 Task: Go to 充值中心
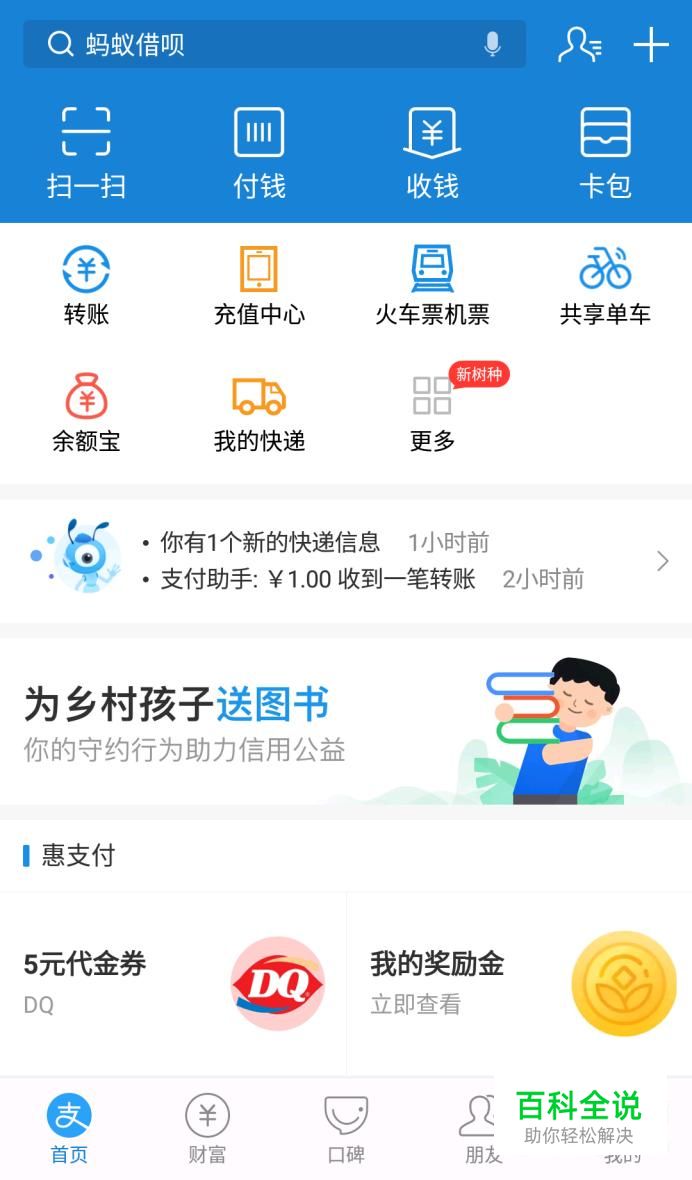point(259,286)
